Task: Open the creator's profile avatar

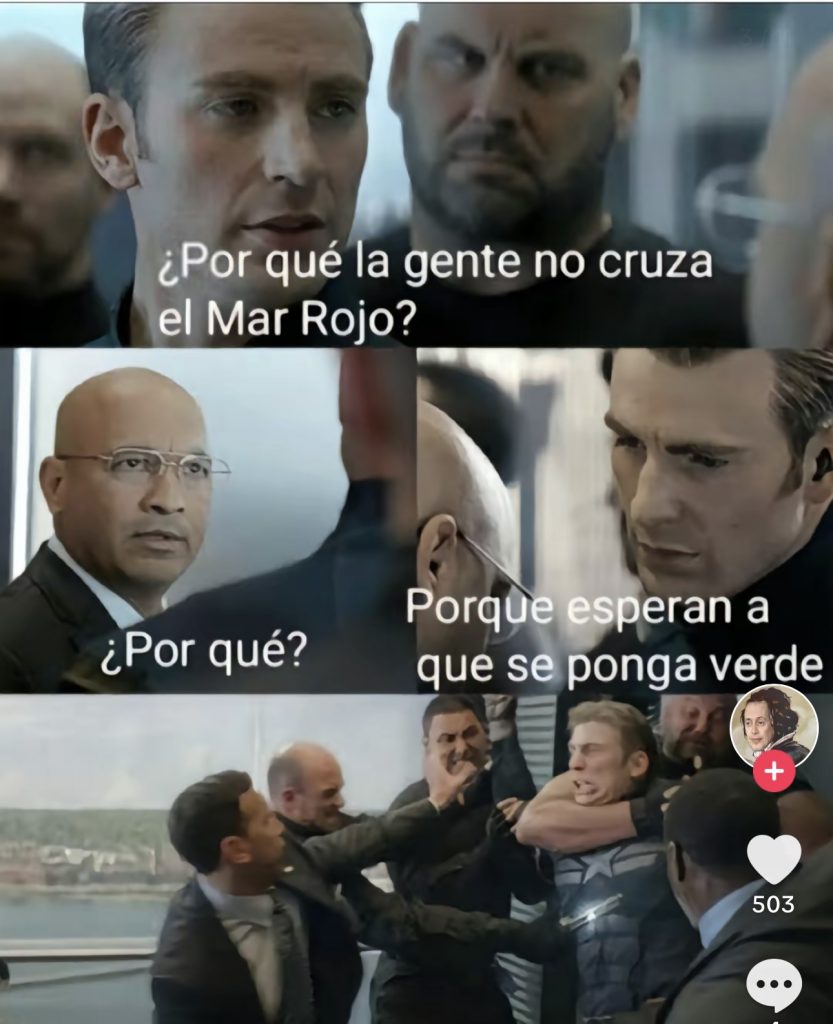Action: click(773, 726)
